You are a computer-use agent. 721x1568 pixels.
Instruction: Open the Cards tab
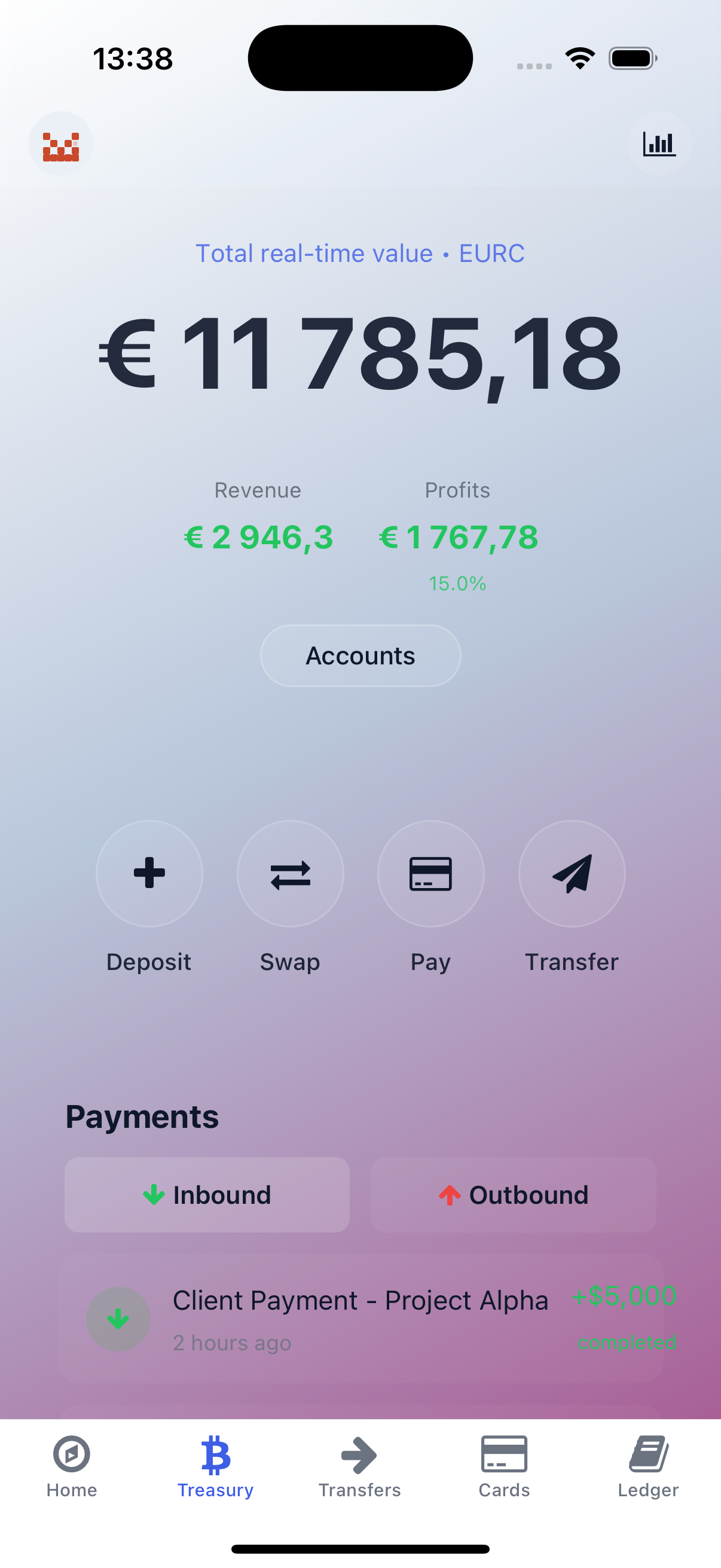(504, 1467)
